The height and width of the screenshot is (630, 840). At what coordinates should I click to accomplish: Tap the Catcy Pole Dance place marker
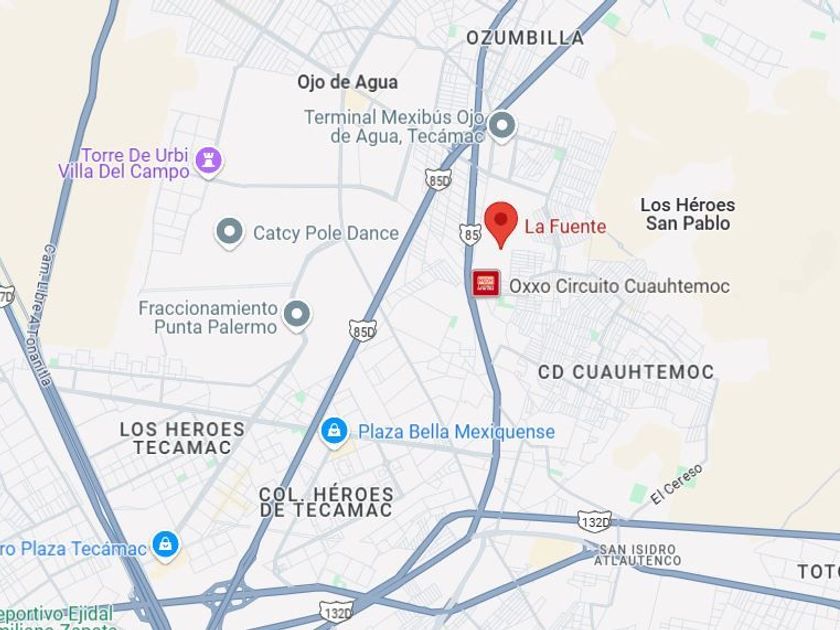click(x=229, y=233)
